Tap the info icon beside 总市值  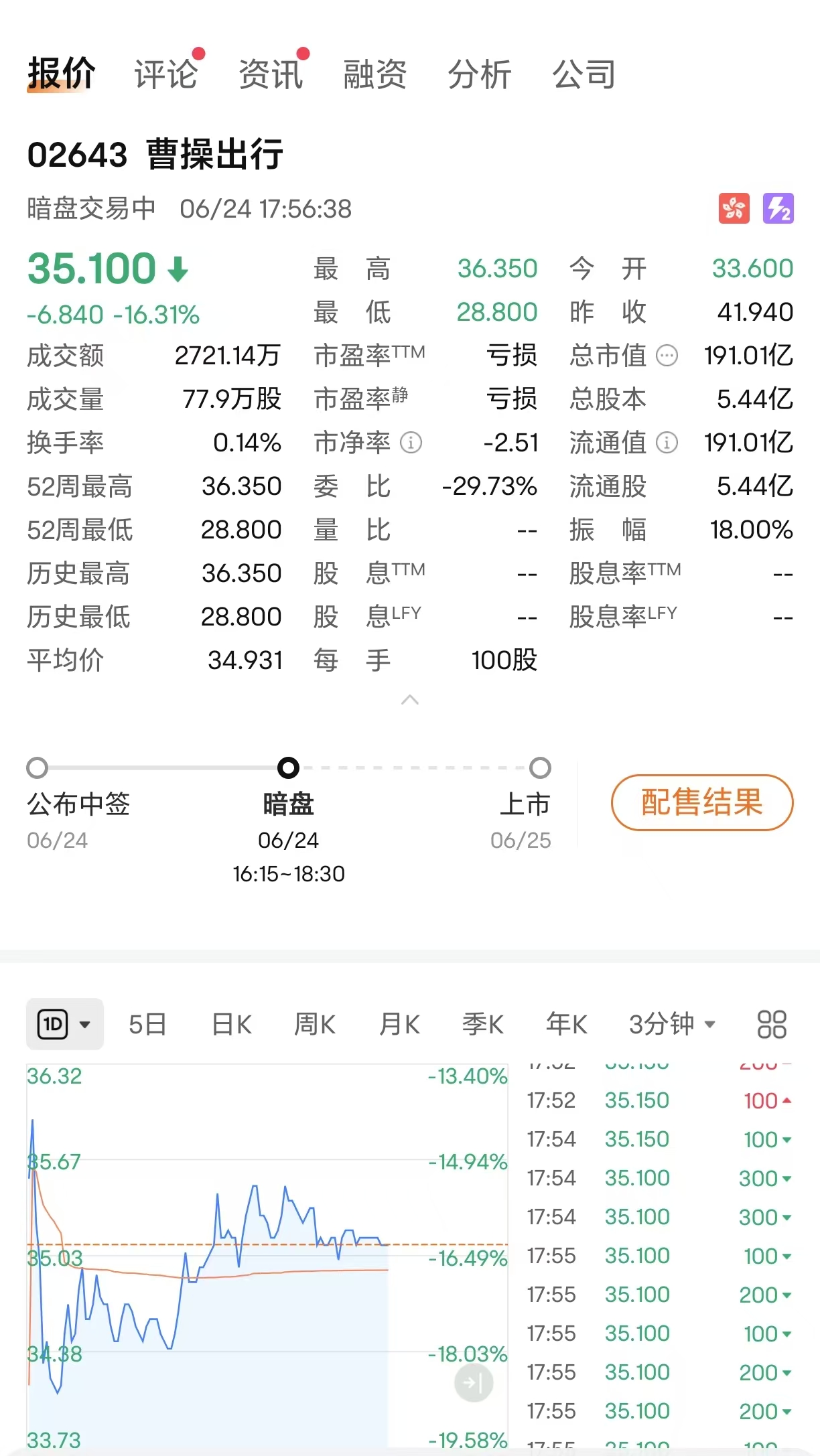click(x=667, y=356)
